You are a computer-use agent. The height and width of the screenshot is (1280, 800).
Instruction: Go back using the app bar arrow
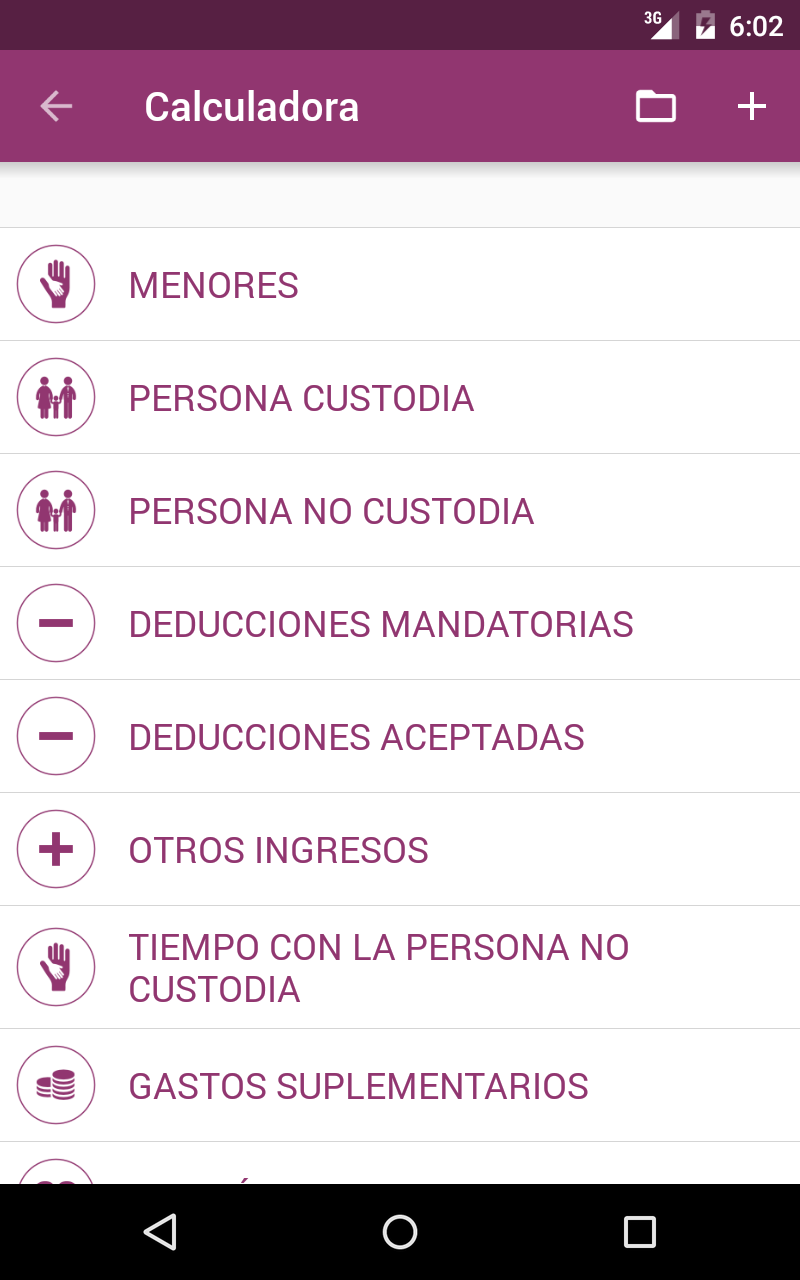click(x=56, y=106)
